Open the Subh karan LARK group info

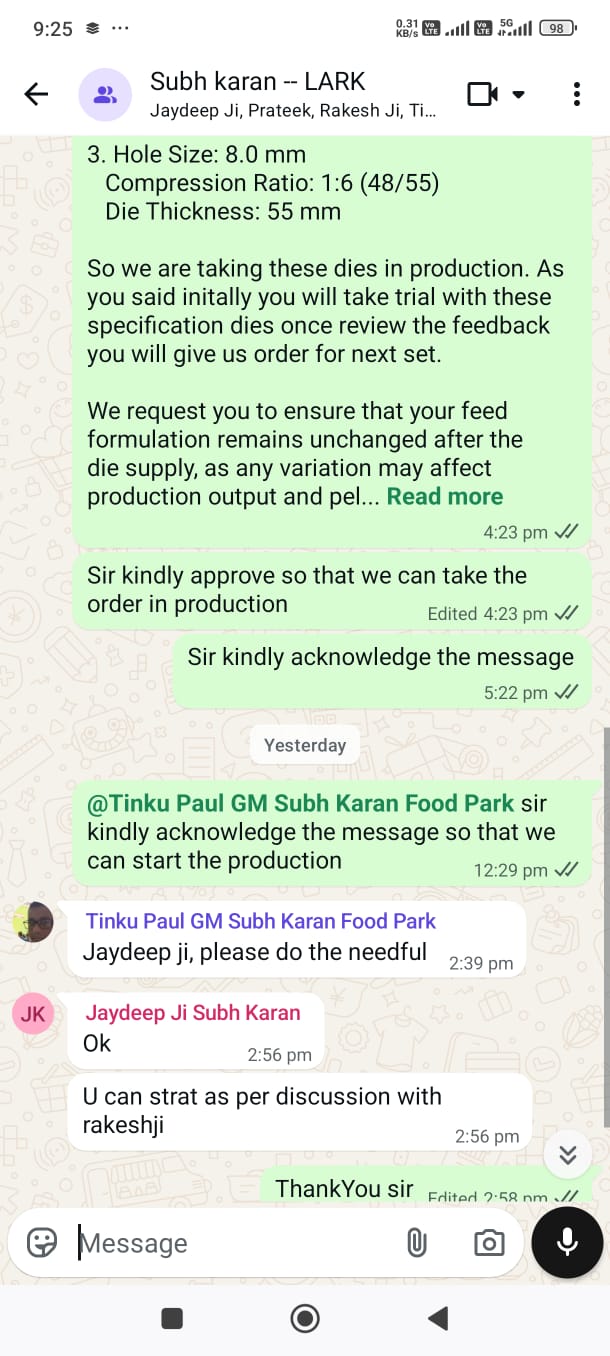(292, 94)
